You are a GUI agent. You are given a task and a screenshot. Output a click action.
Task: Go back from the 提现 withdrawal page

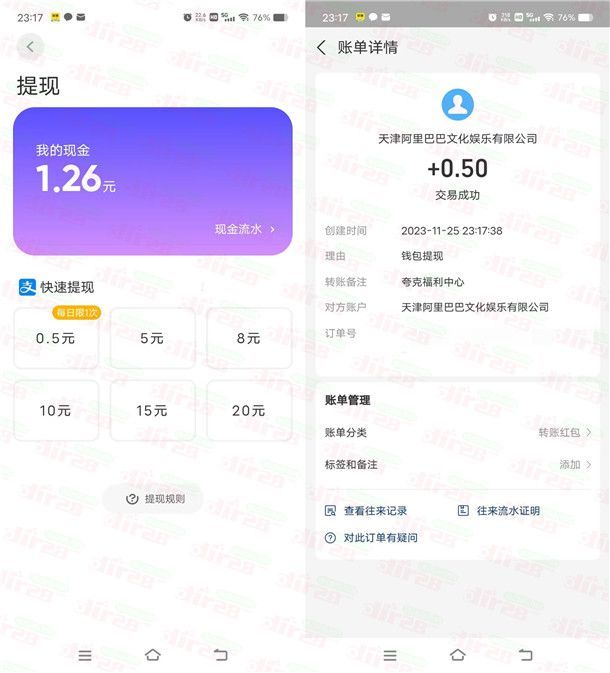tap(30, 47)
